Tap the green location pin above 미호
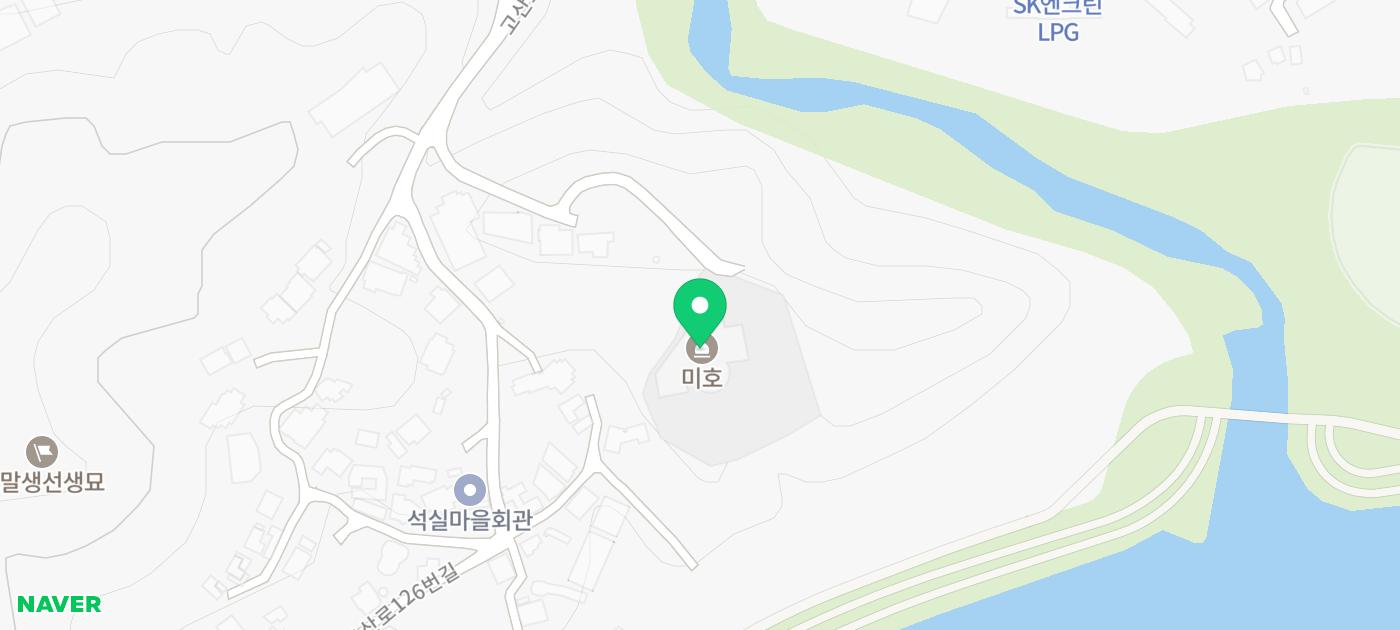Viewport: 1400px width, 630px height. point(700,307)
